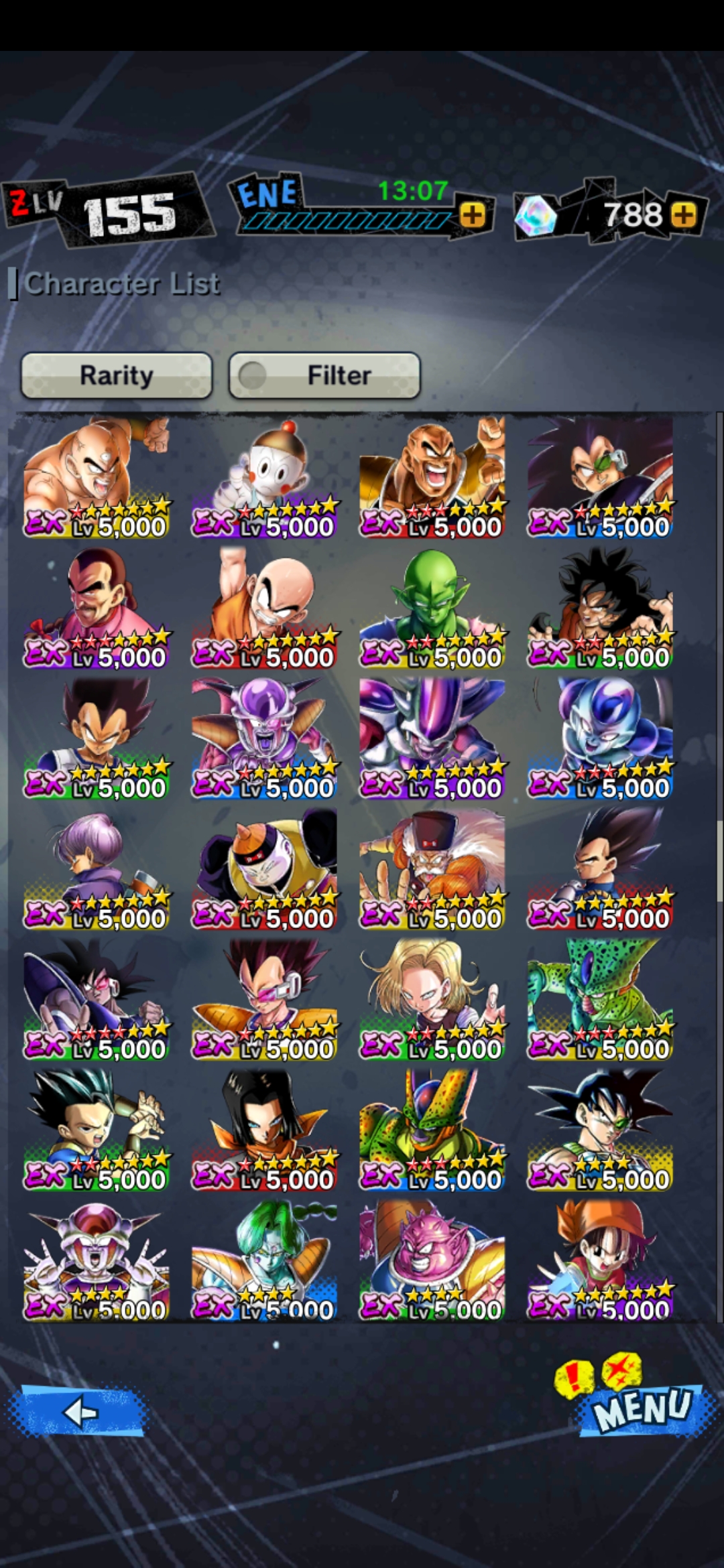The image size is (724, 1568).
Task: Open the Android 18 character tile
Action: 432,1000
